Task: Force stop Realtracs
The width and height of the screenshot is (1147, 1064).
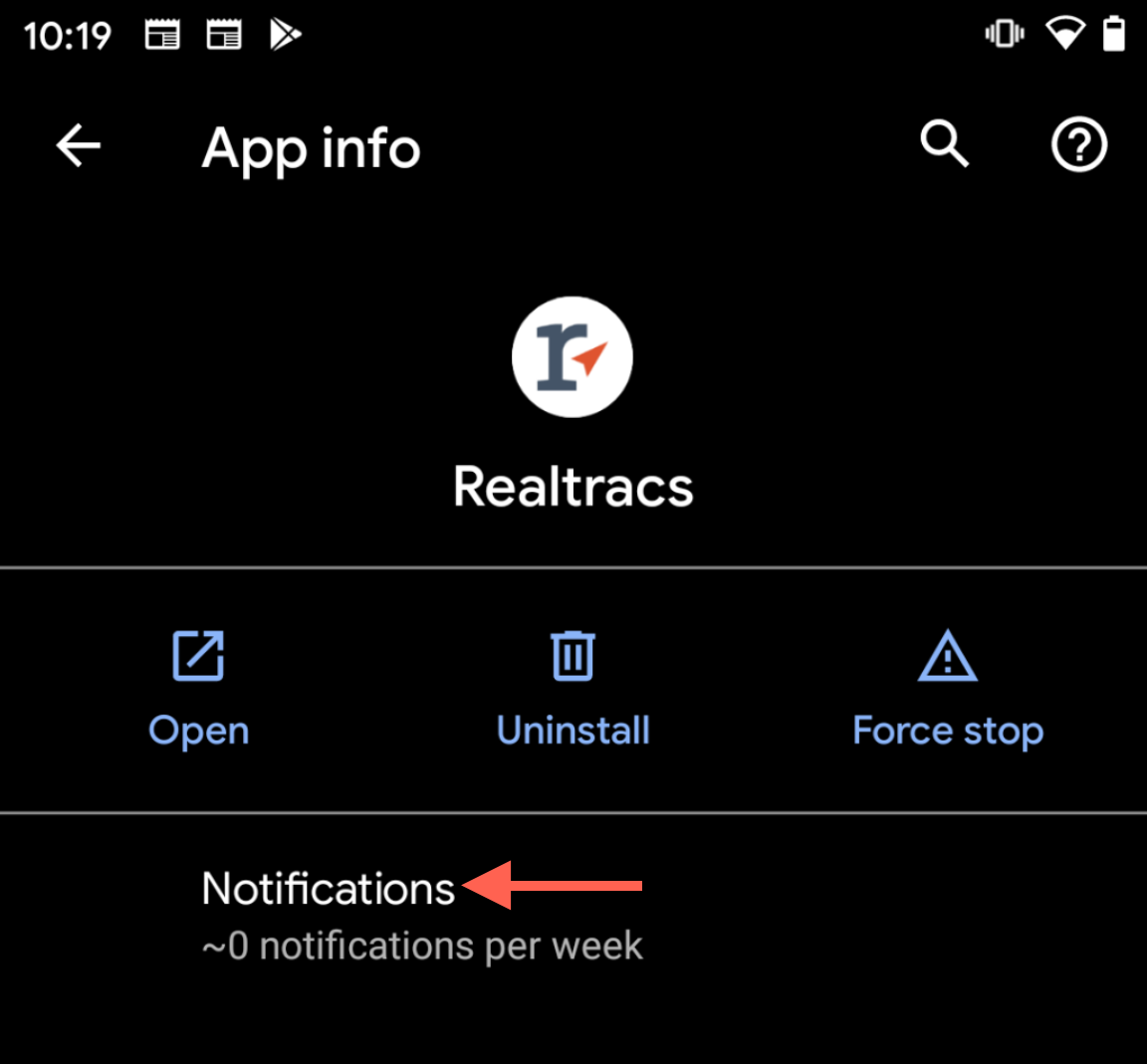Action: [x=947, y=689]
